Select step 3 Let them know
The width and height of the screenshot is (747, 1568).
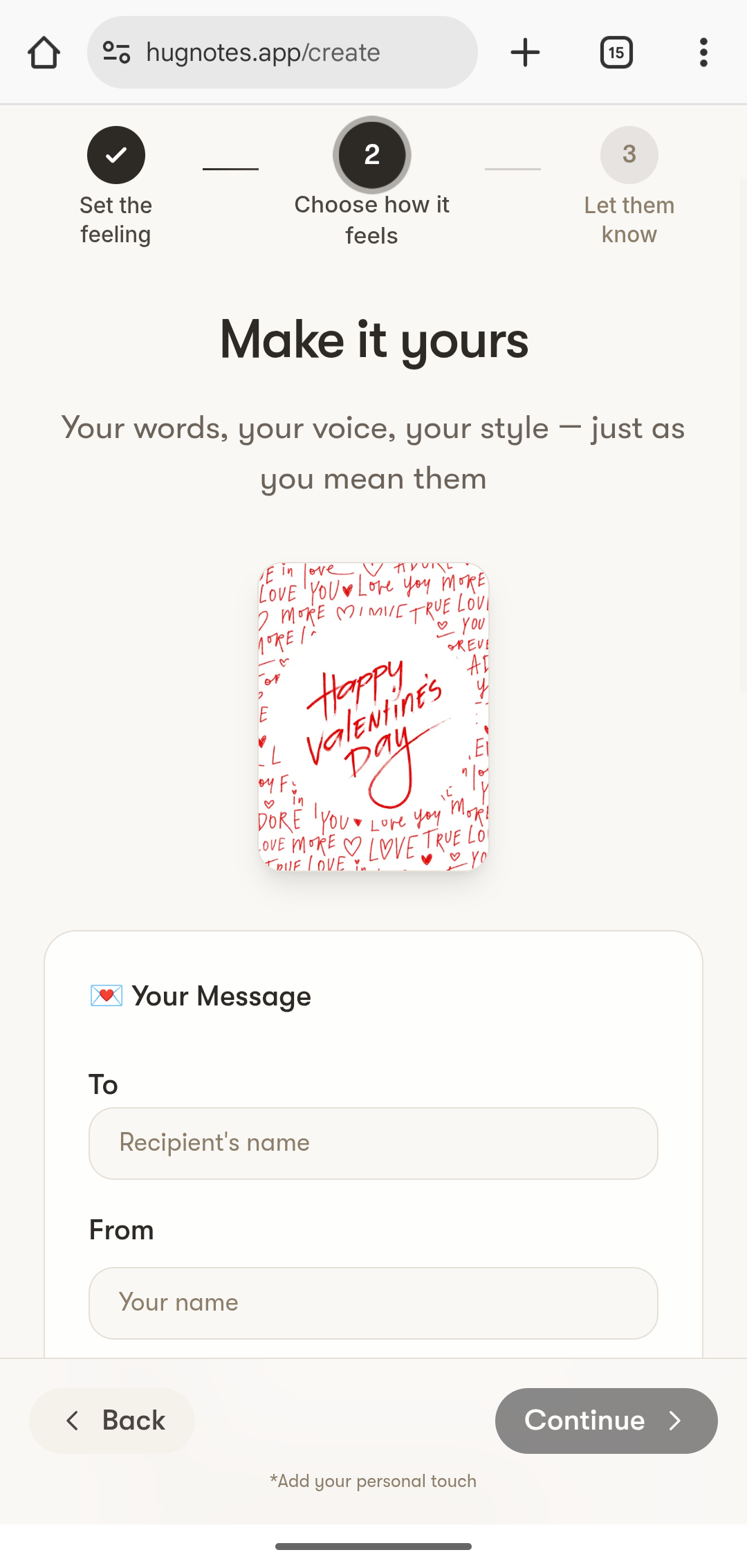click(x=629, y=154)
